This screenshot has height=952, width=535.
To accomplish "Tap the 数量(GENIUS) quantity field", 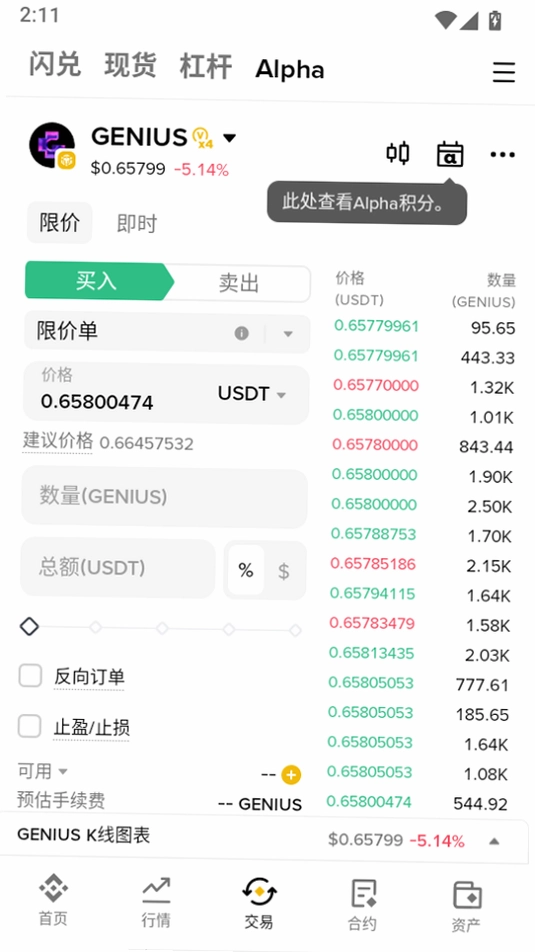I will pos(165,497).
